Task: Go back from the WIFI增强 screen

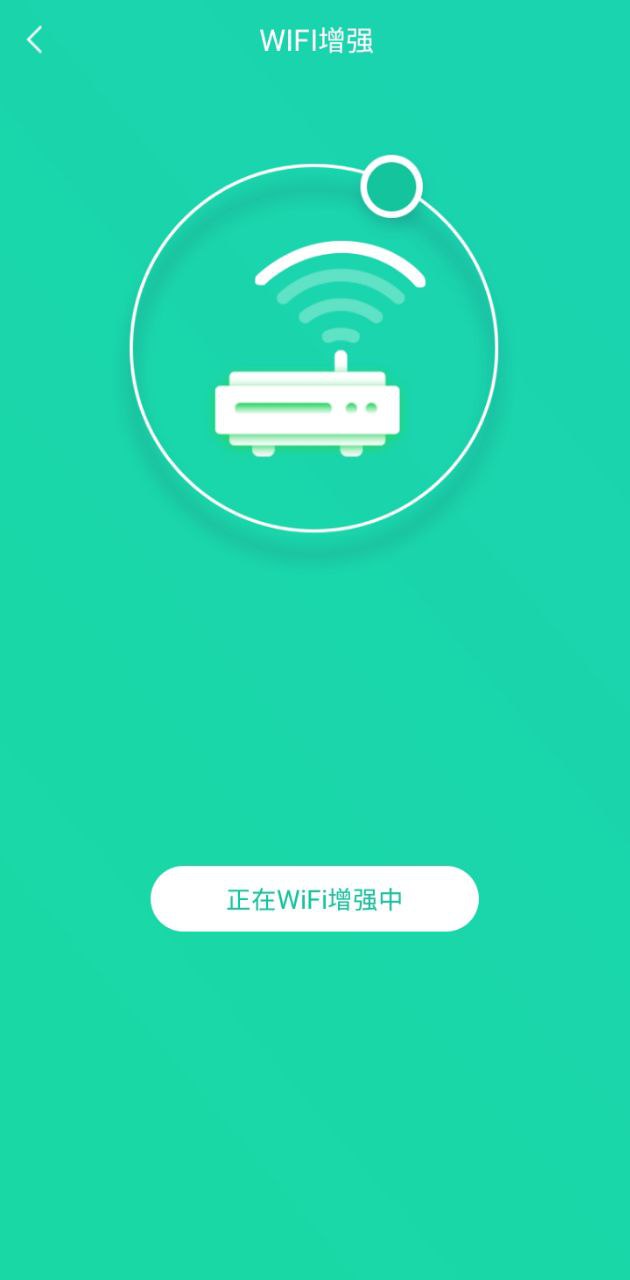Action: click(35, 40)
